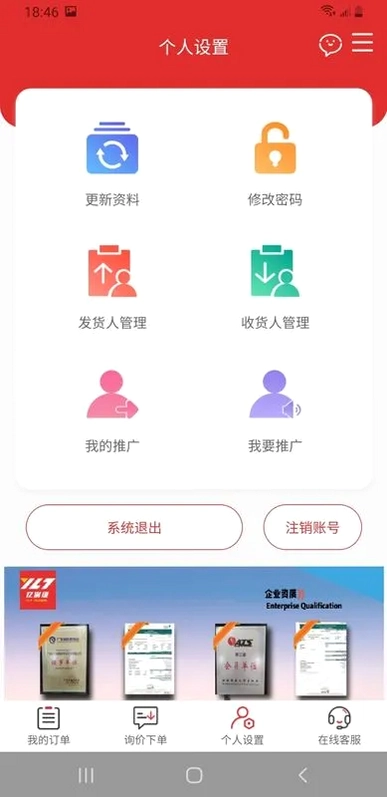Open 发货人管理 shipper management

(112, 287)
